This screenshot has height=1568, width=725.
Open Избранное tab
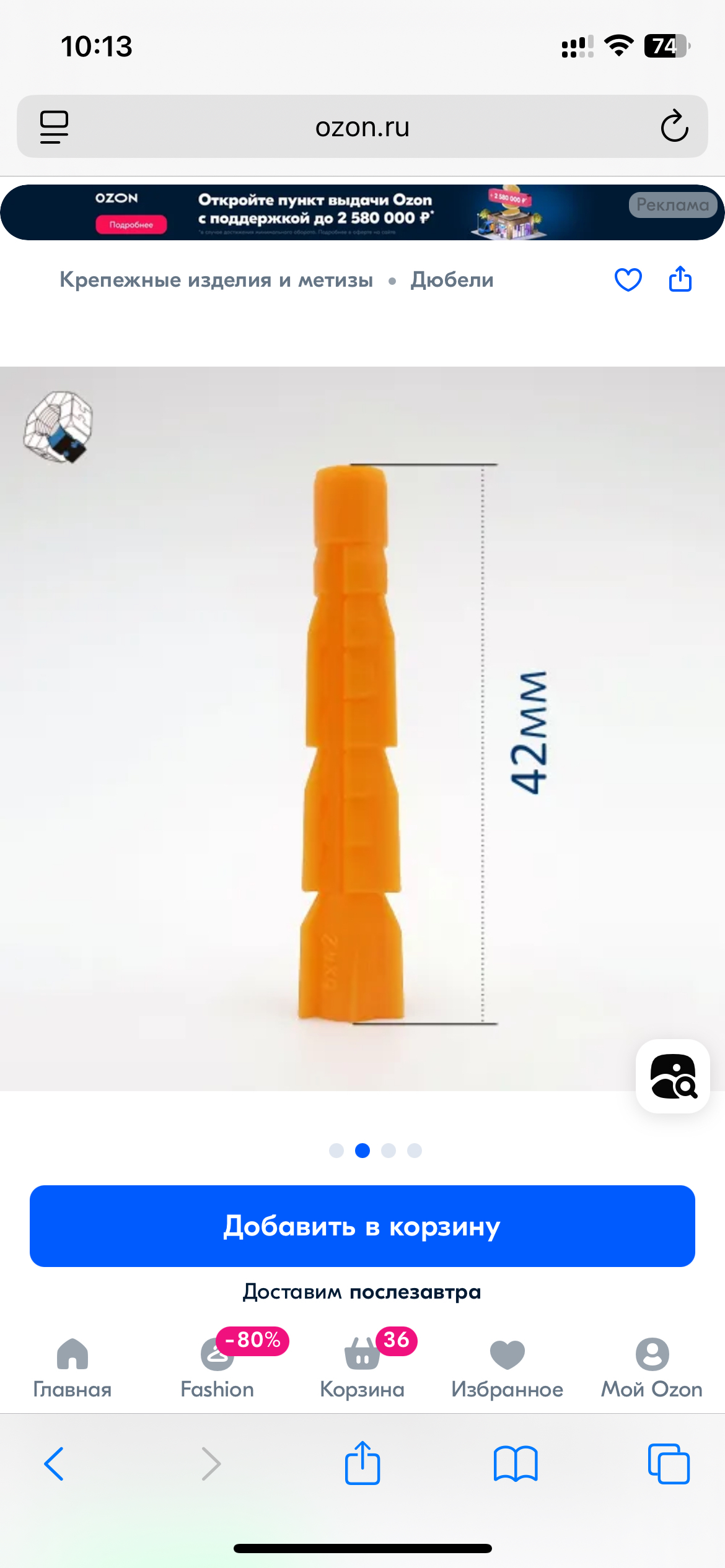tap(507, 1364)
